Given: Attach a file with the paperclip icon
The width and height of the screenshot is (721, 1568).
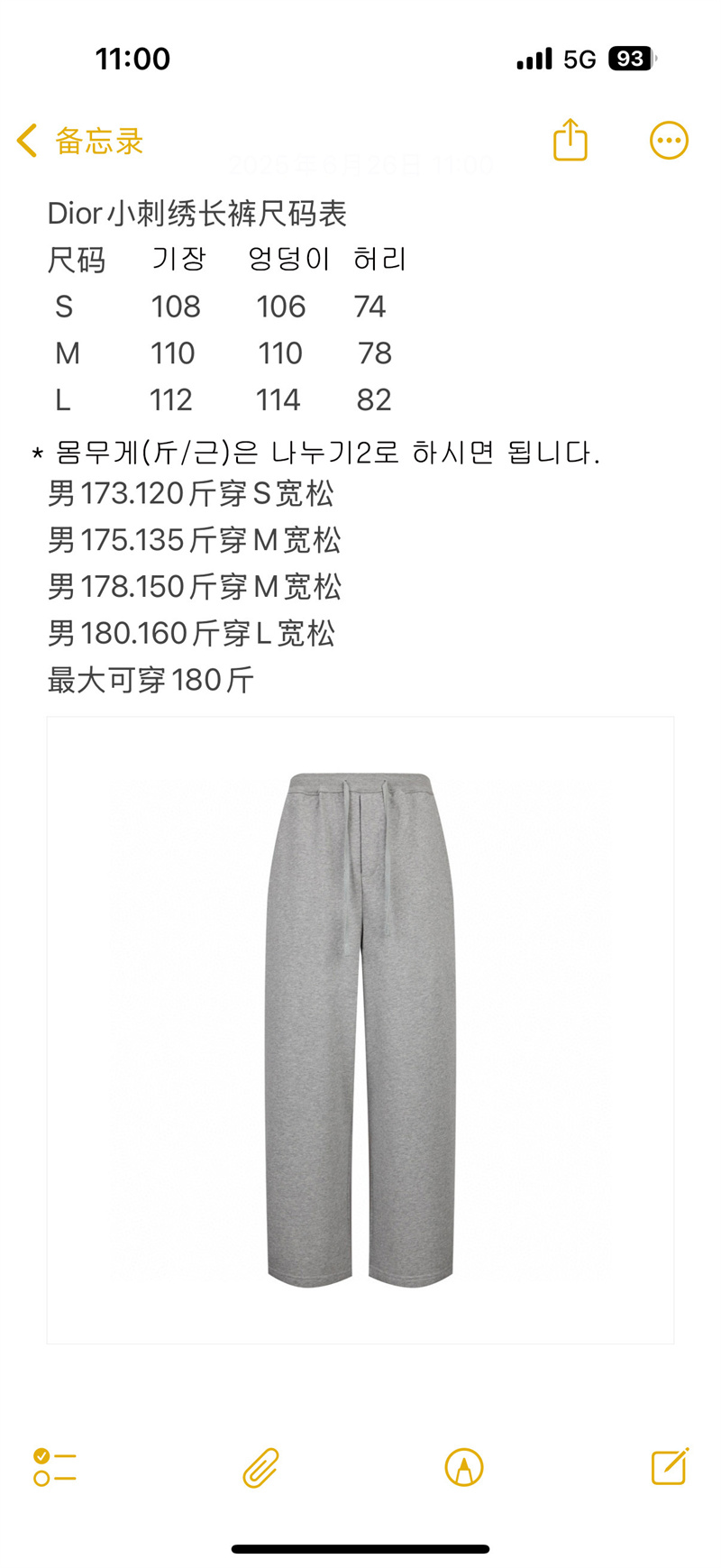Looking at the screenshot, I should [260, 1467].
